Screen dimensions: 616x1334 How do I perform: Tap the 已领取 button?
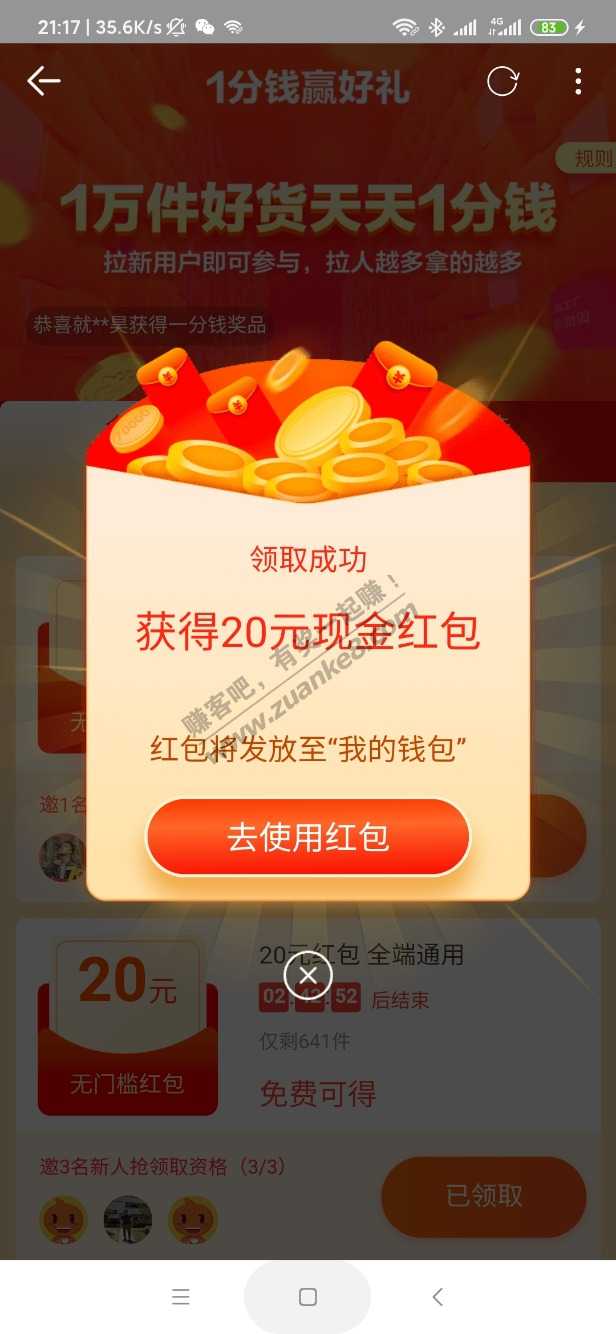click(x=484, y=1196)
